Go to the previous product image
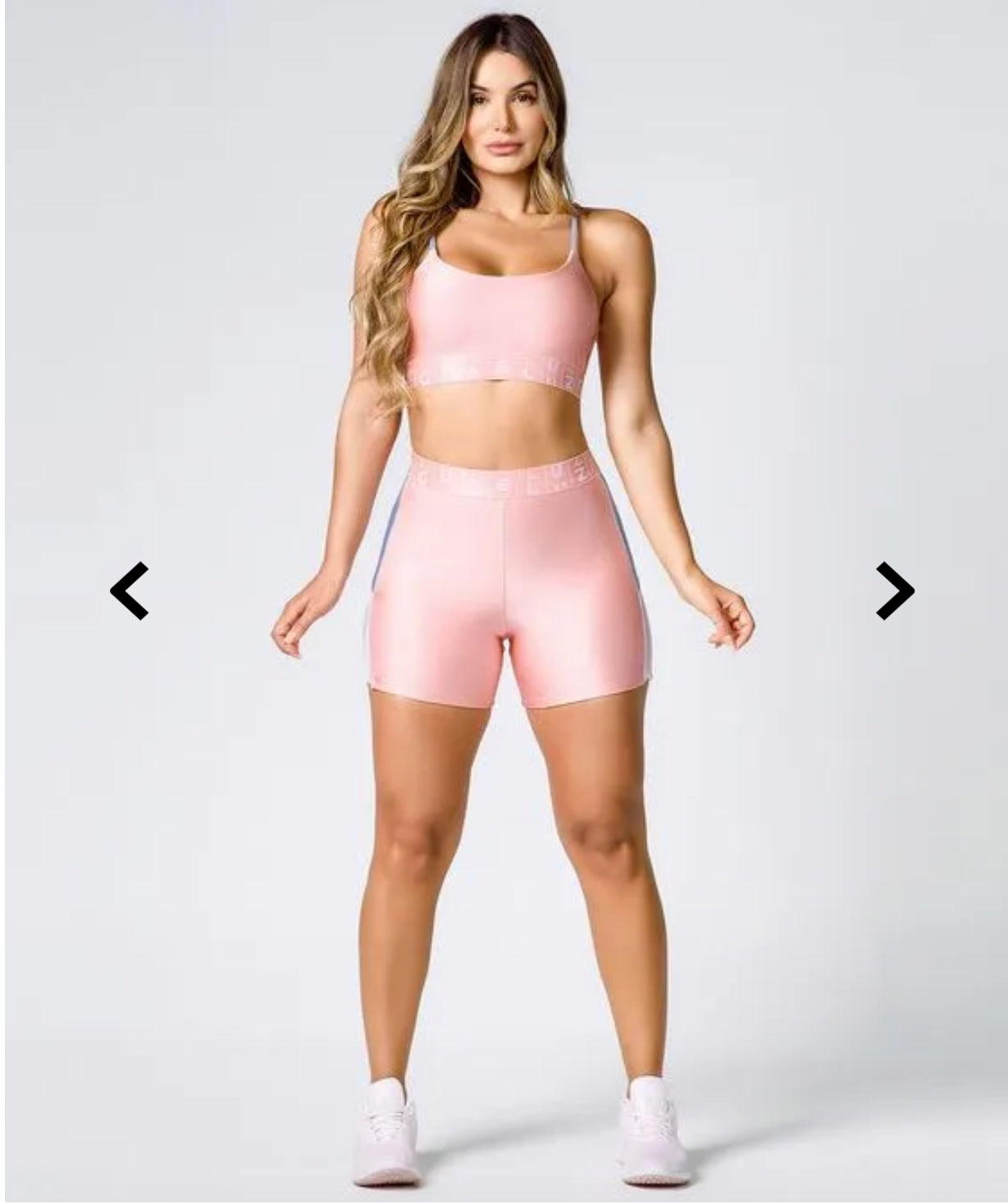The image size is (1008, 1204). tap(130, 591)
